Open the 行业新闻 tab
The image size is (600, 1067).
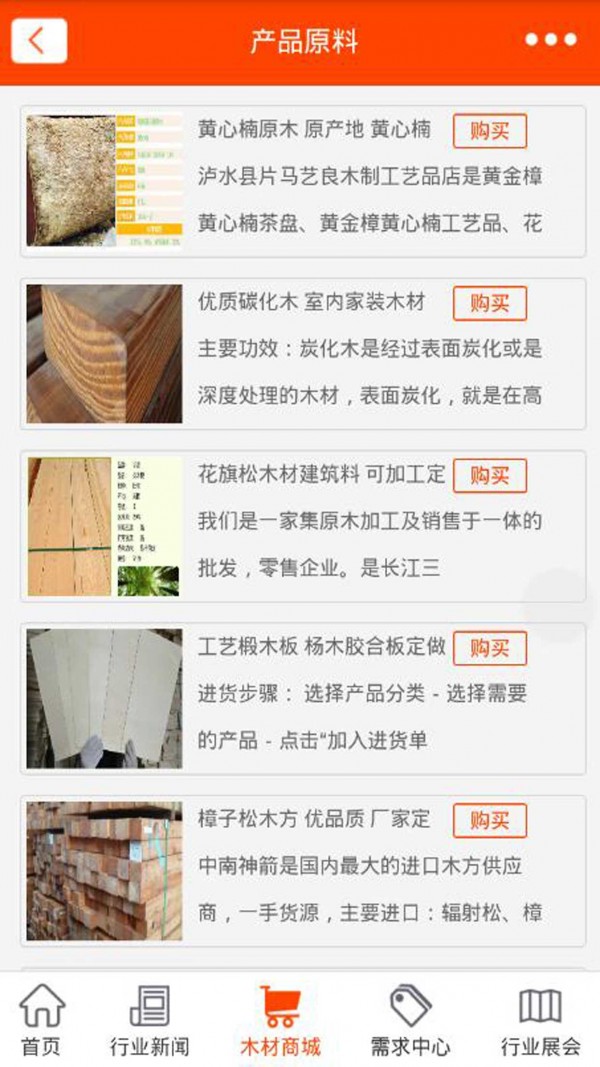tap(149, 1020)
